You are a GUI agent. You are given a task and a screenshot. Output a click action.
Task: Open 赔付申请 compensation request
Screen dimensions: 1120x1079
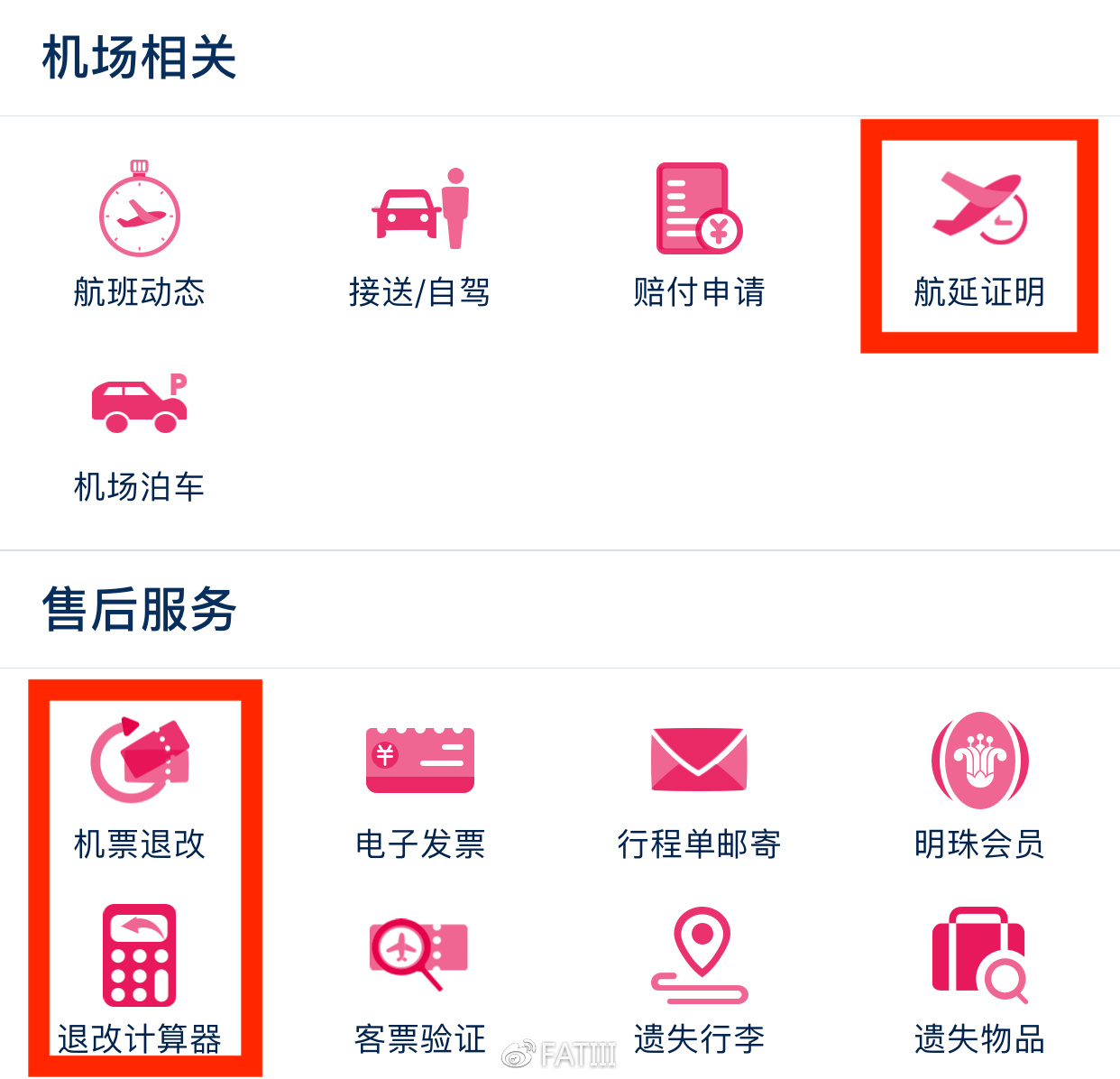699,236
